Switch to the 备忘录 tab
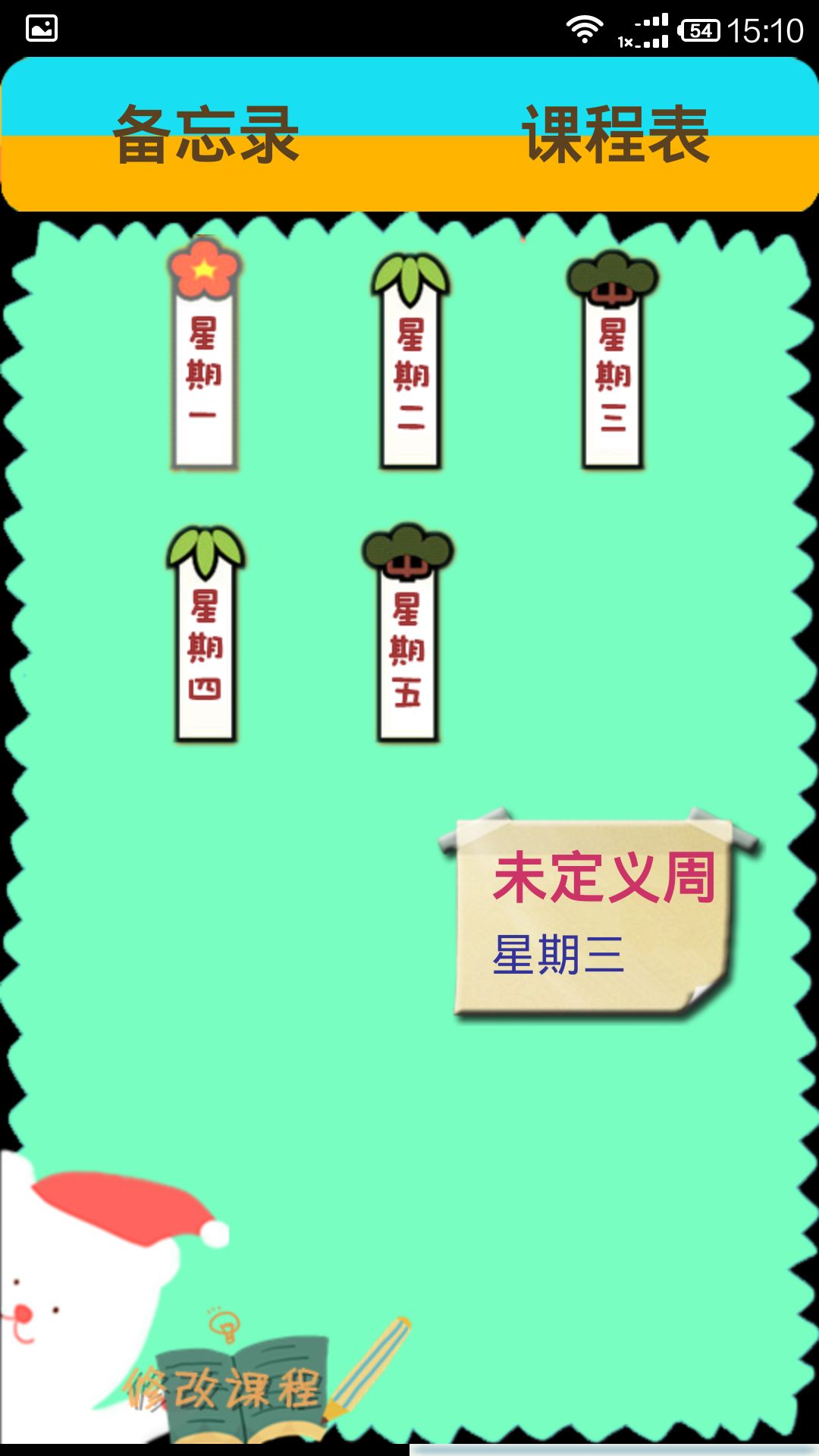The image size is (819, 1456). tap(206, 135)
